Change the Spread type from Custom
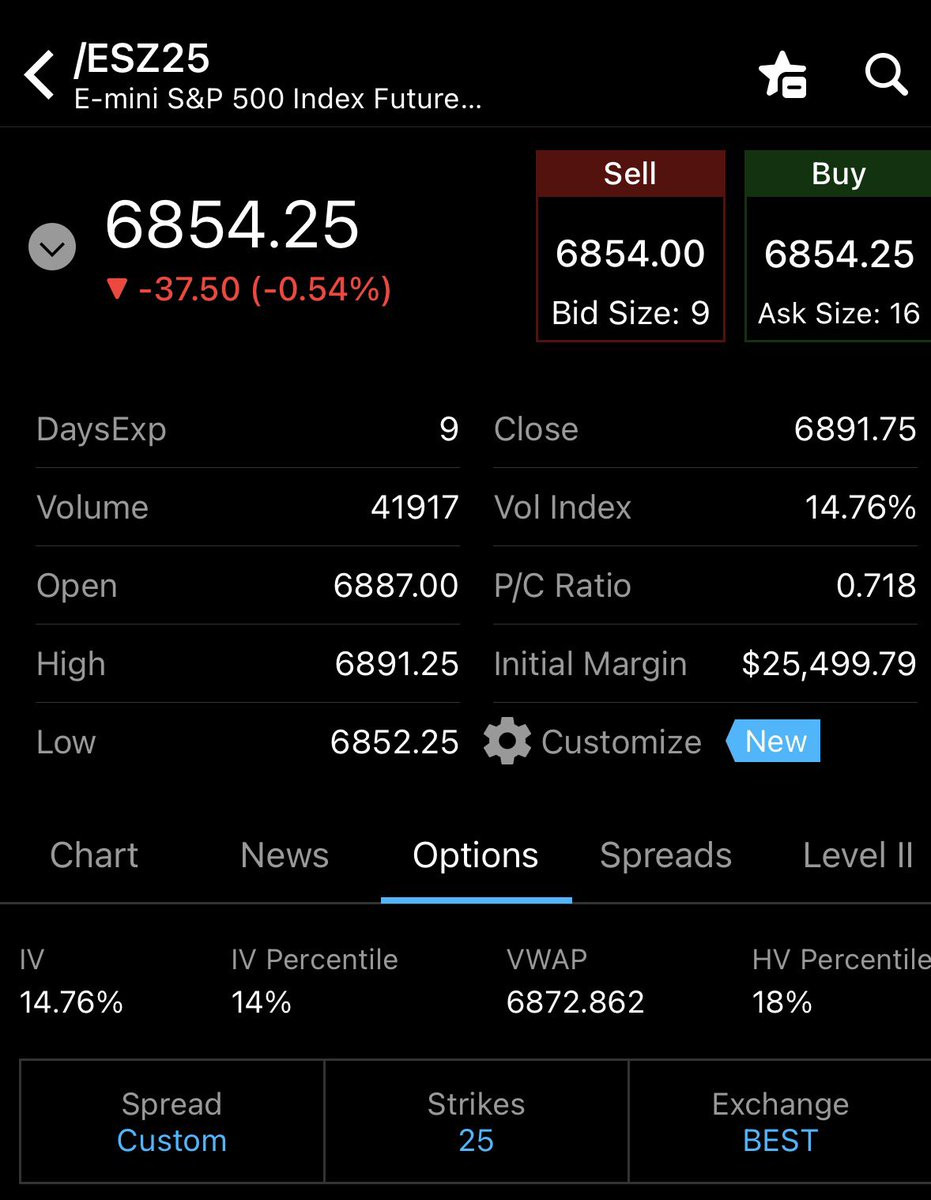 pyautogui.click(x=172, y=1122)
